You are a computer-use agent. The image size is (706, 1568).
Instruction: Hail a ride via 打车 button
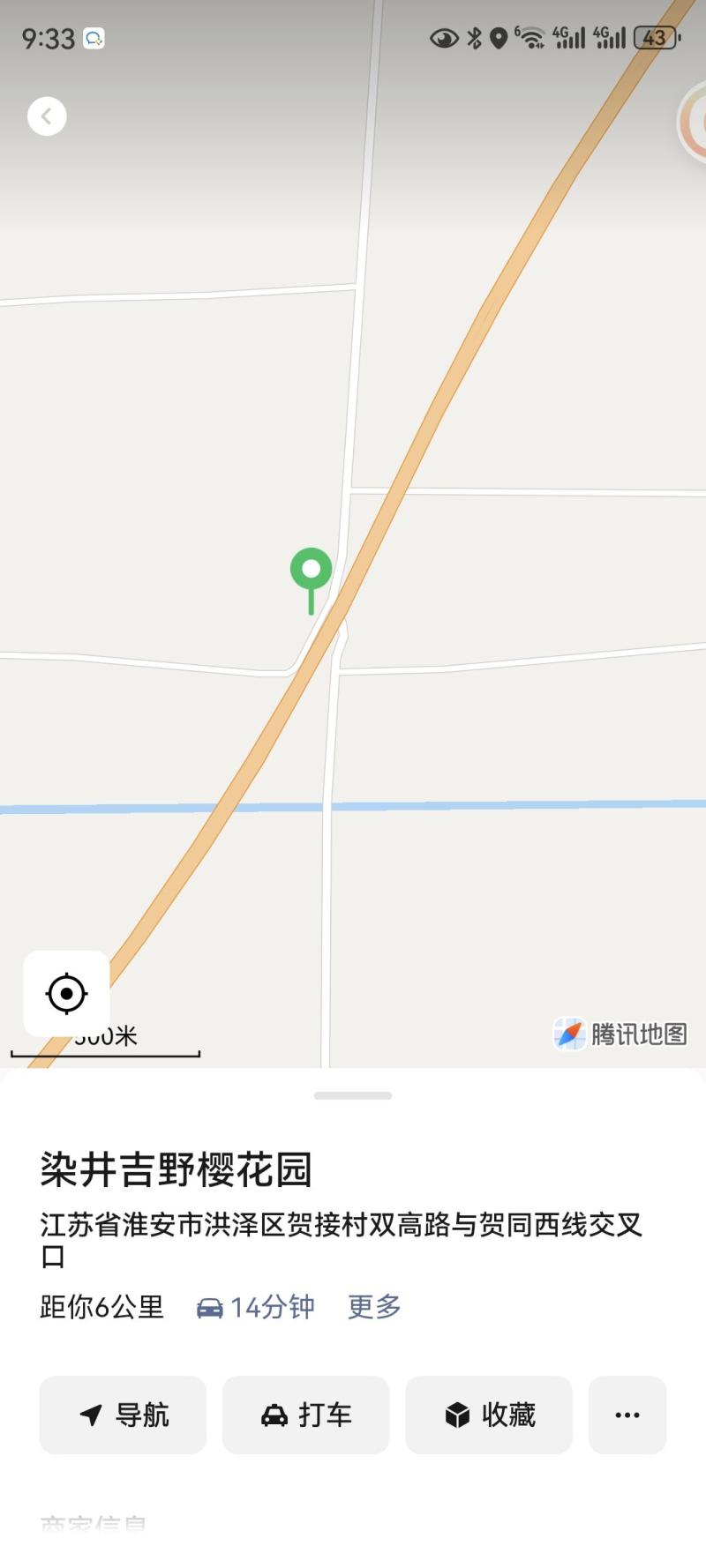click(x=305, y=1415)
